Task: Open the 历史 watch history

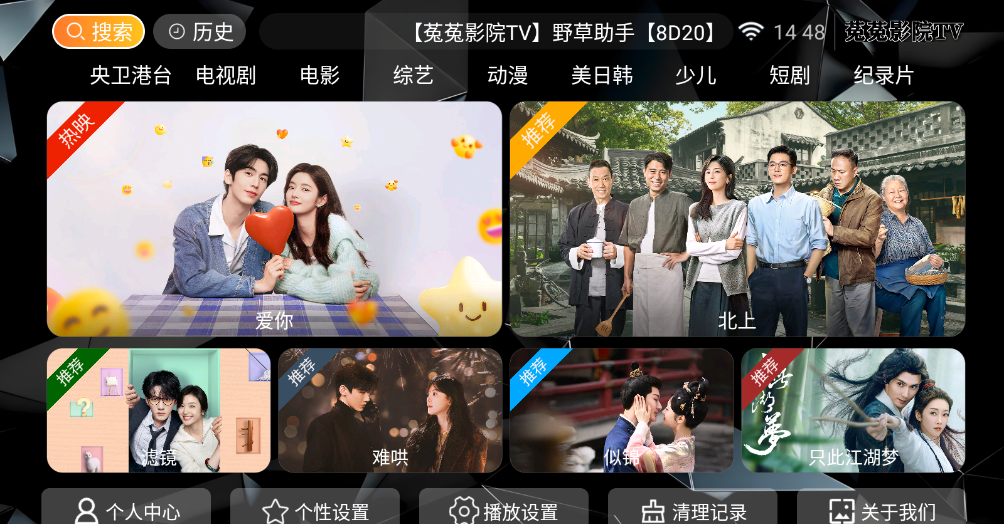Action: [x=199, y=32]
